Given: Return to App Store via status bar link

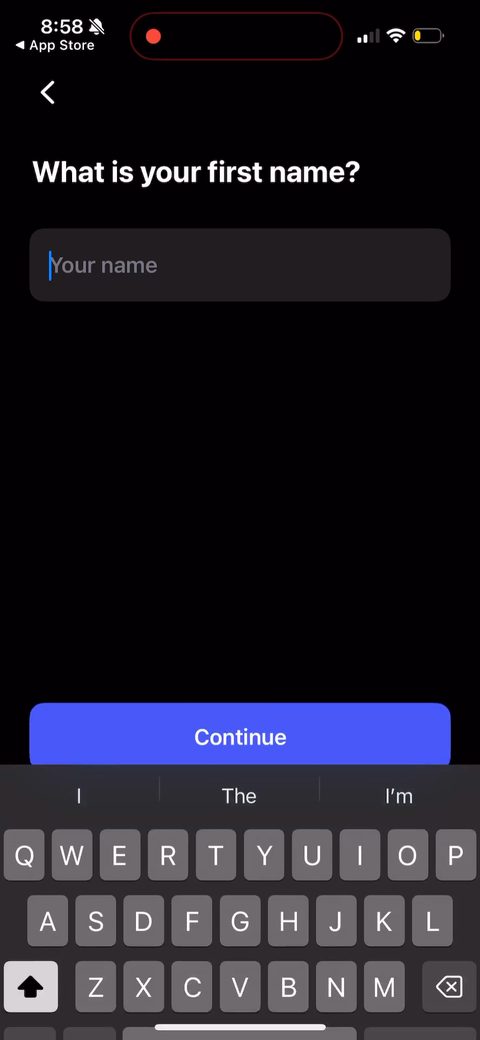Looking at the screenshot, I should (55, 46).
